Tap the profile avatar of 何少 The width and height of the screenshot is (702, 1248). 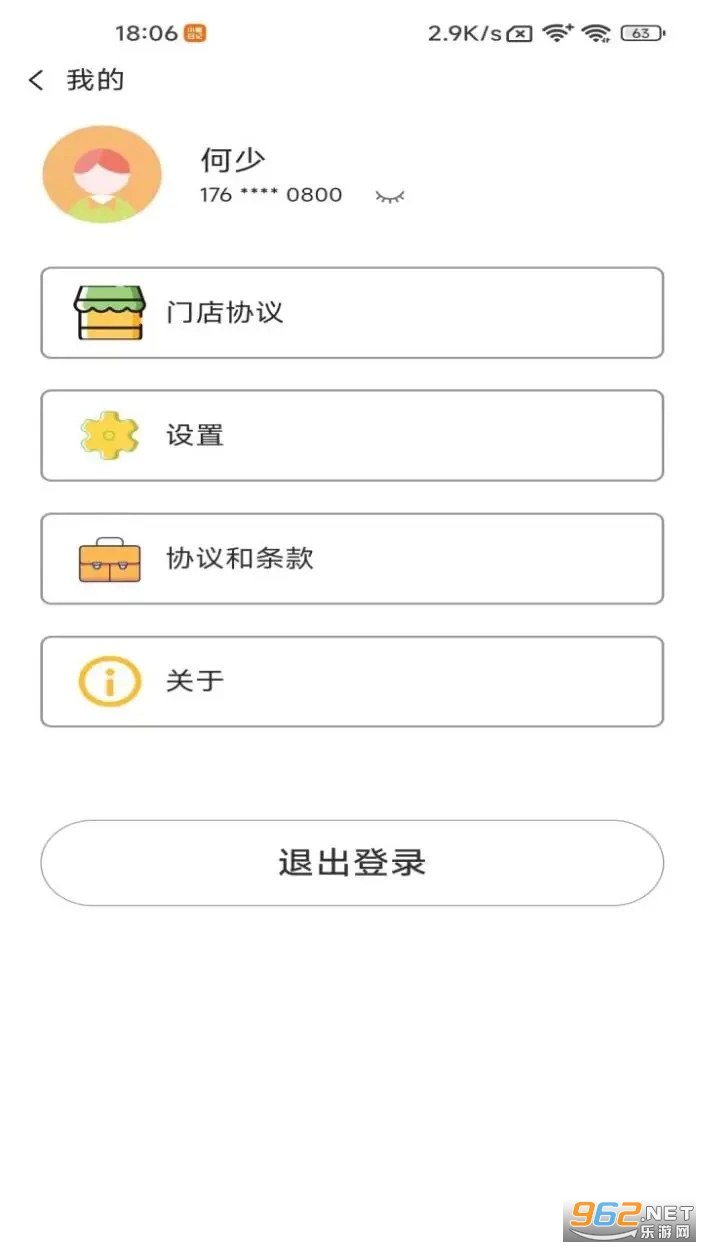102,174
